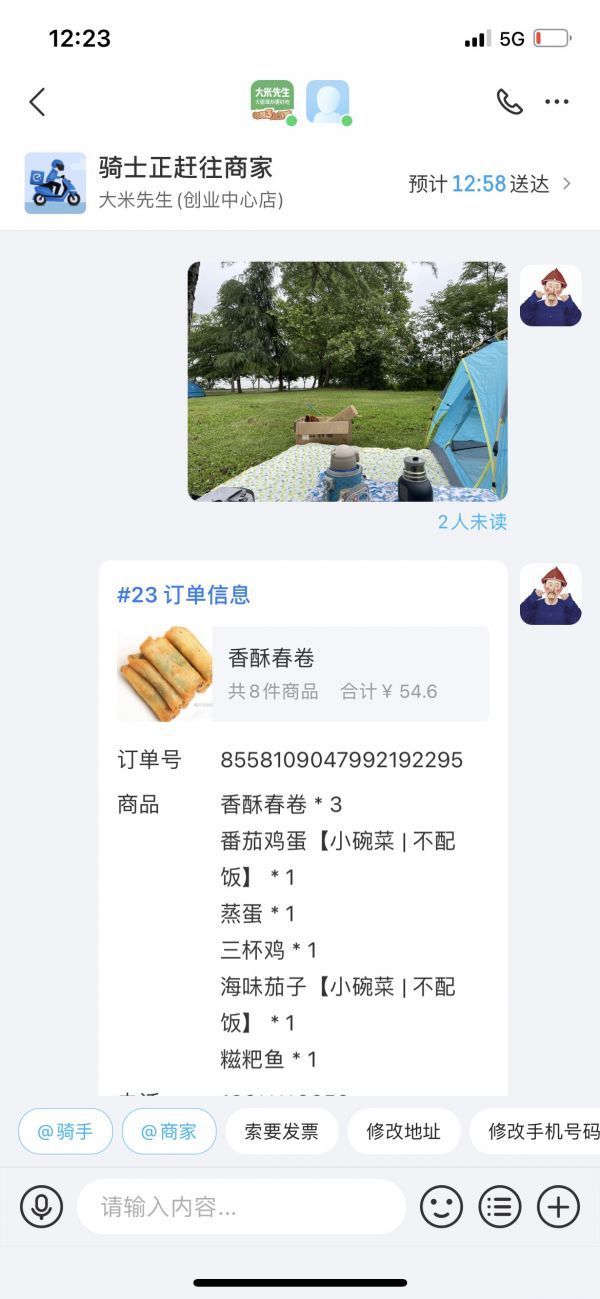Open the plus attachments menu
The width and height of the screenshot is (600, 1299).
pos(558,1207)
